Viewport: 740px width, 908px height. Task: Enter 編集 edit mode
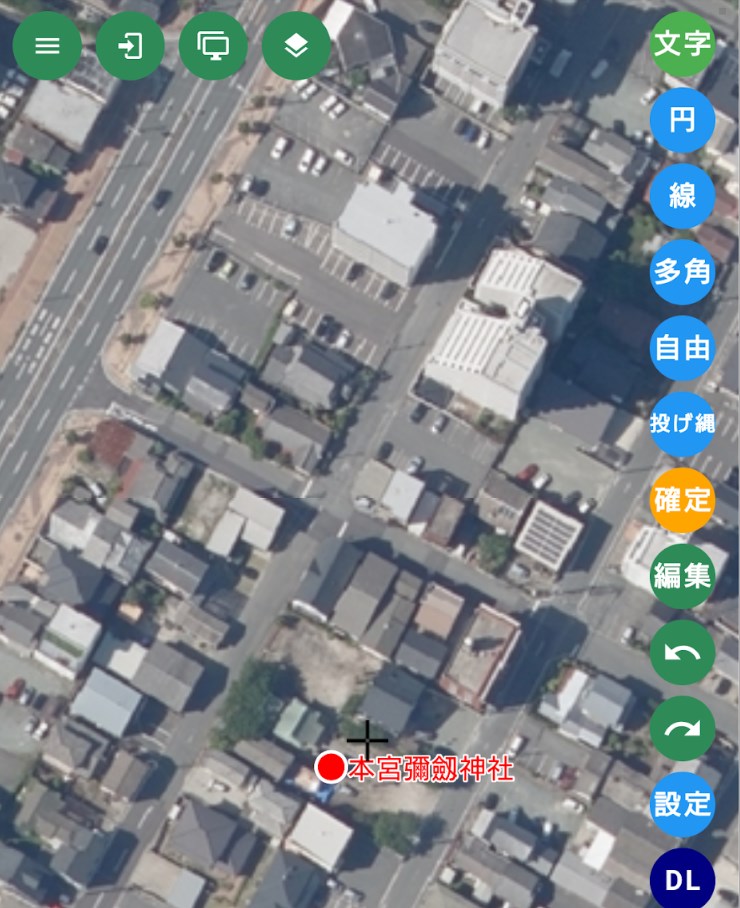pyautogui.click(x=682, y=576)
